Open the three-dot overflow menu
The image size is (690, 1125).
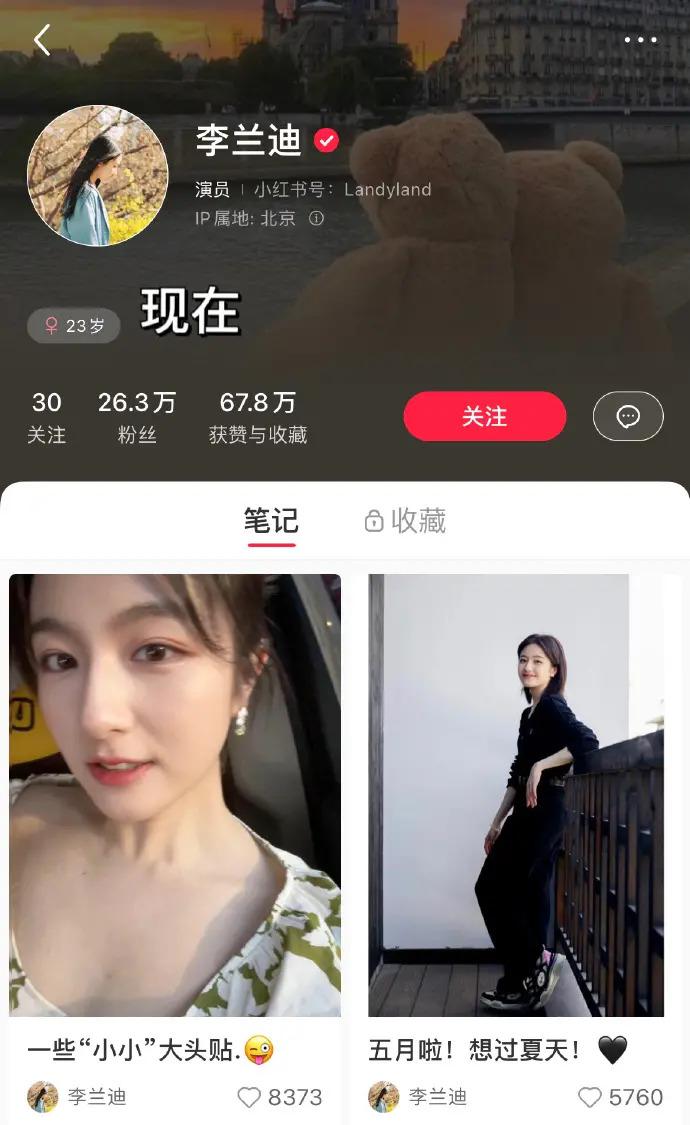[640, 40]
